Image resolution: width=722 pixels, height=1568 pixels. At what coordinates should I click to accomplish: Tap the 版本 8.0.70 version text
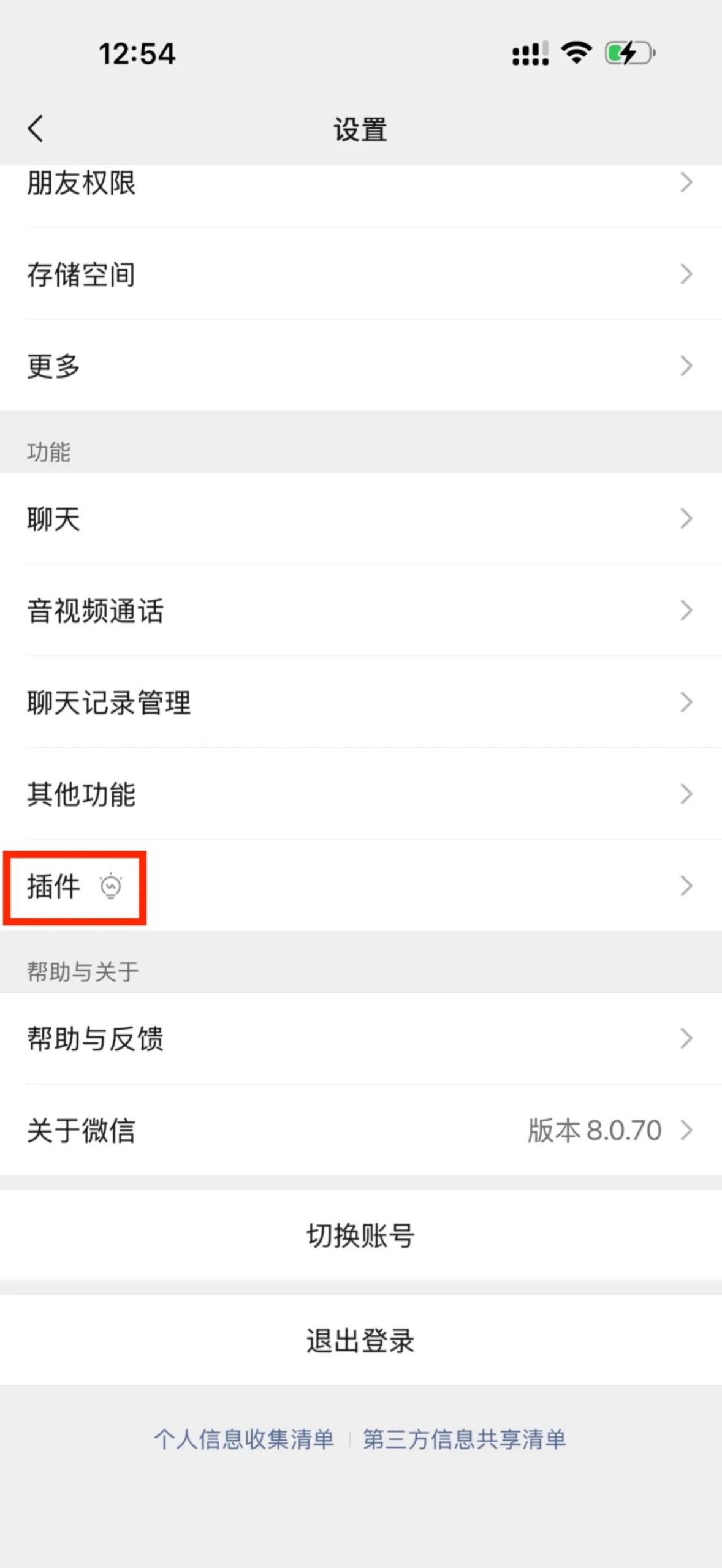point(593,1131)
